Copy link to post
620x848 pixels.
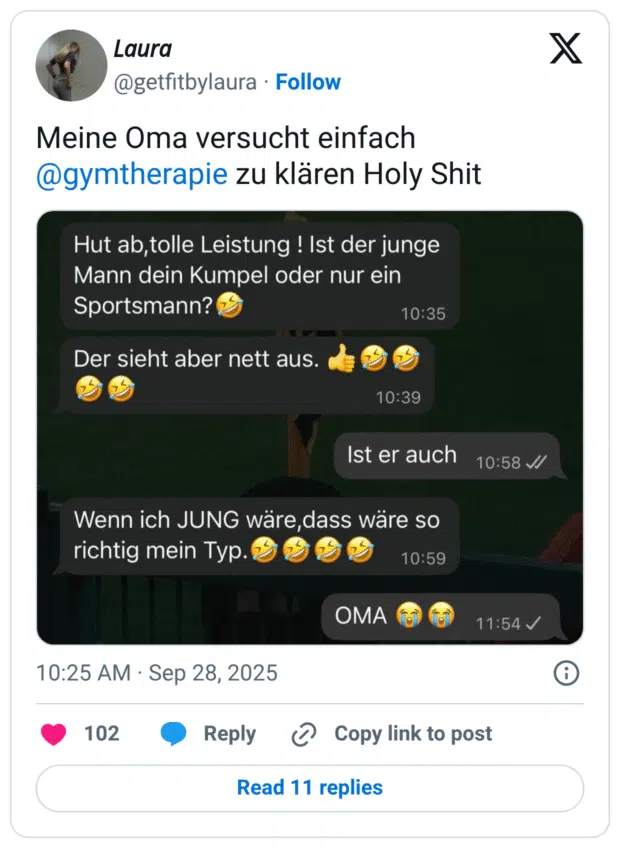(x=392, y=734)
